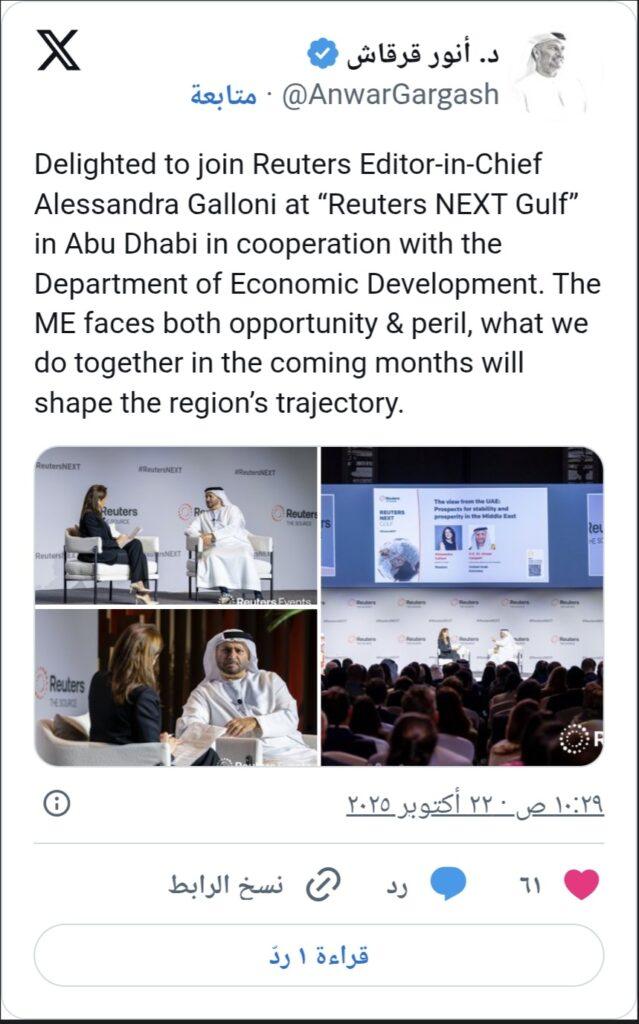This screenshot has width=639, height=1024.
Task: Read the reply via قراءة ١ ردّ
Action: point(319,955)
